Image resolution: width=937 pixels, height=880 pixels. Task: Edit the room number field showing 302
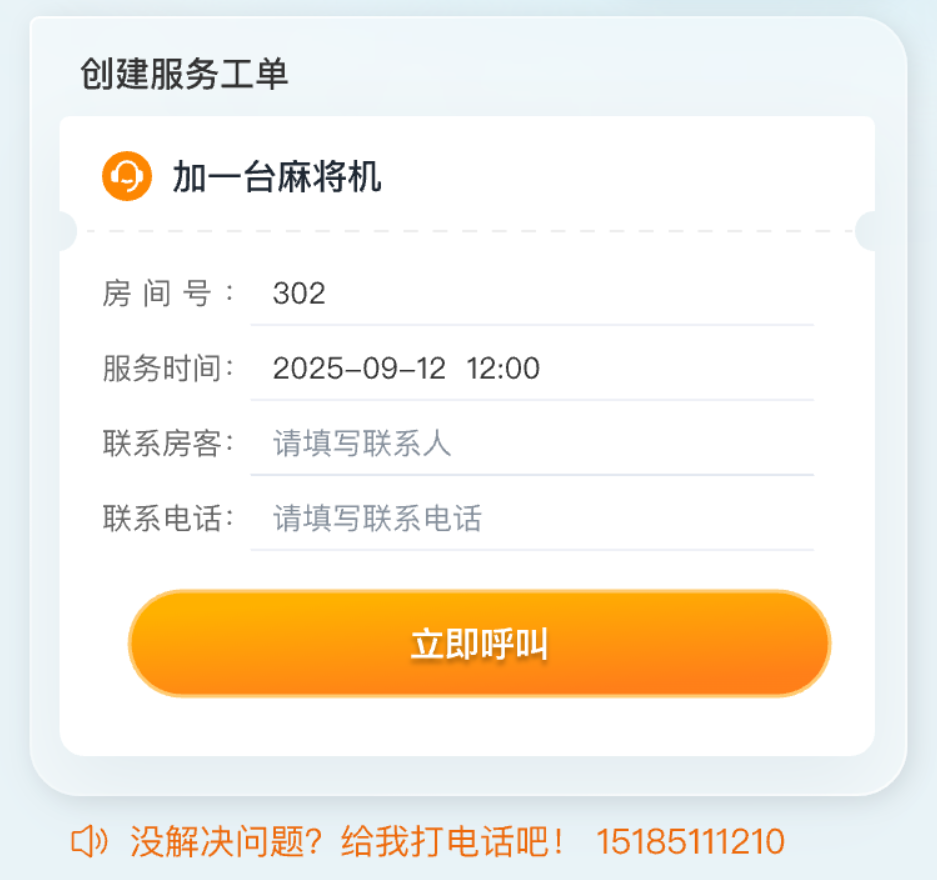[x=530, y=294]
